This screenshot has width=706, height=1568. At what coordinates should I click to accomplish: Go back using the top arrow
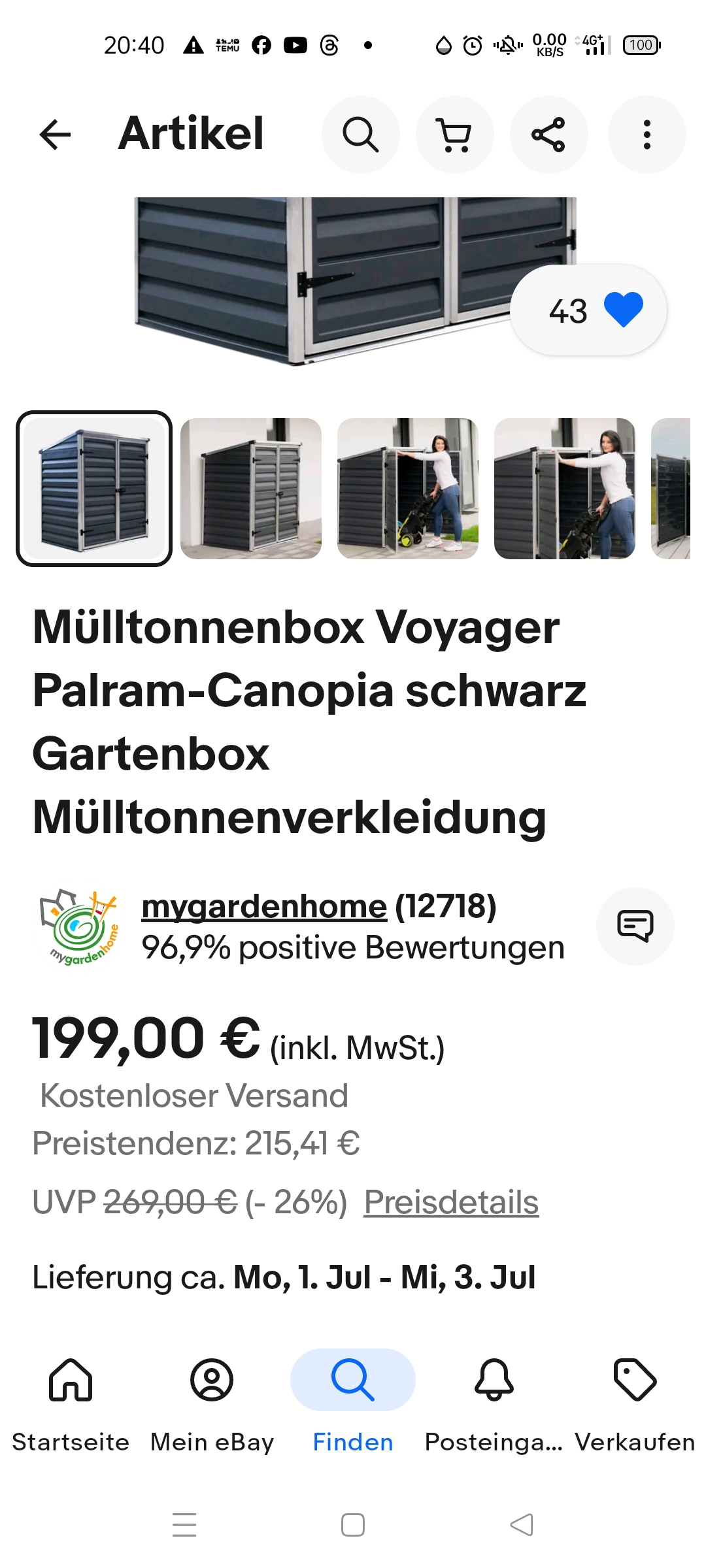click(x=55, y=135)
